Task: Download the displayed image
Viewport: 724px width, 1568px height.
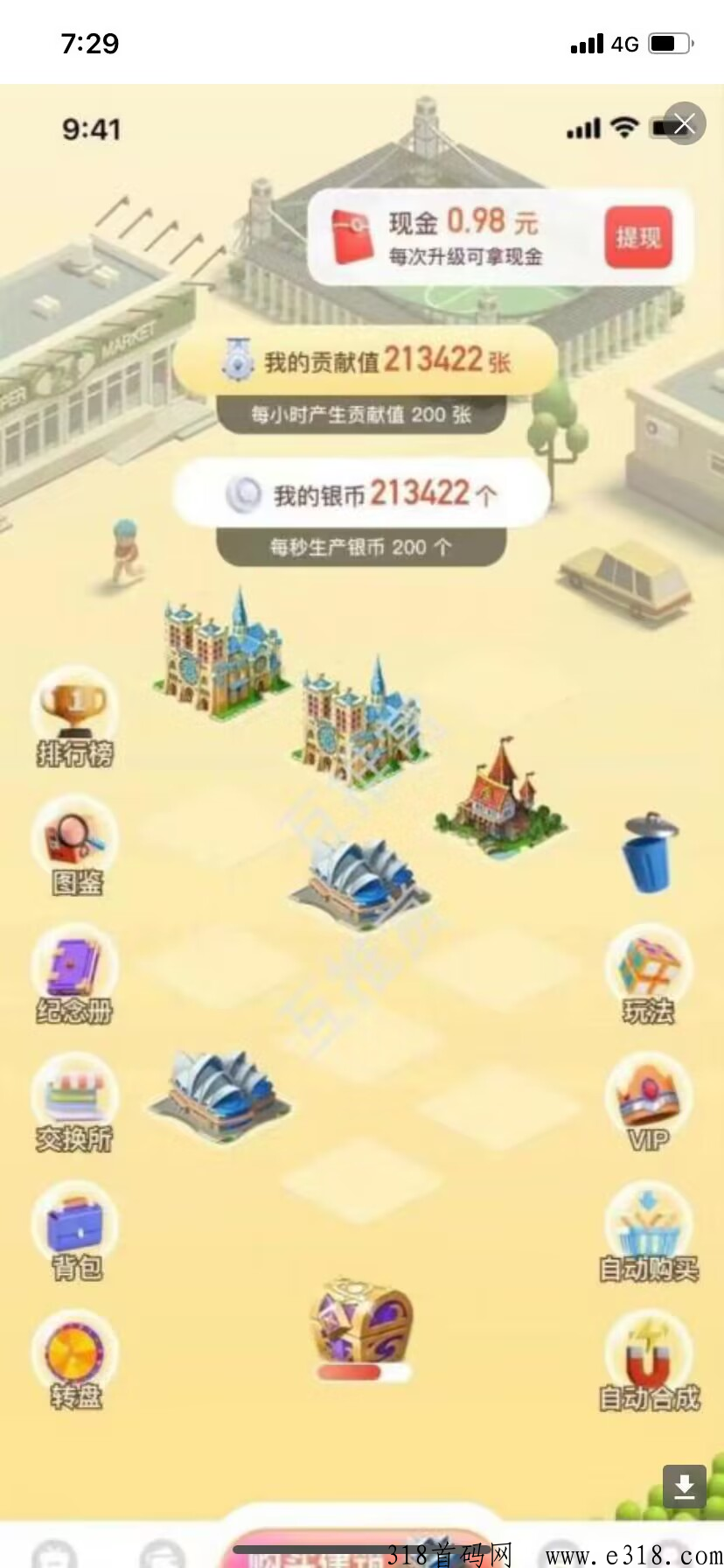Action: pyautogui.click(x=684, y=1486)
